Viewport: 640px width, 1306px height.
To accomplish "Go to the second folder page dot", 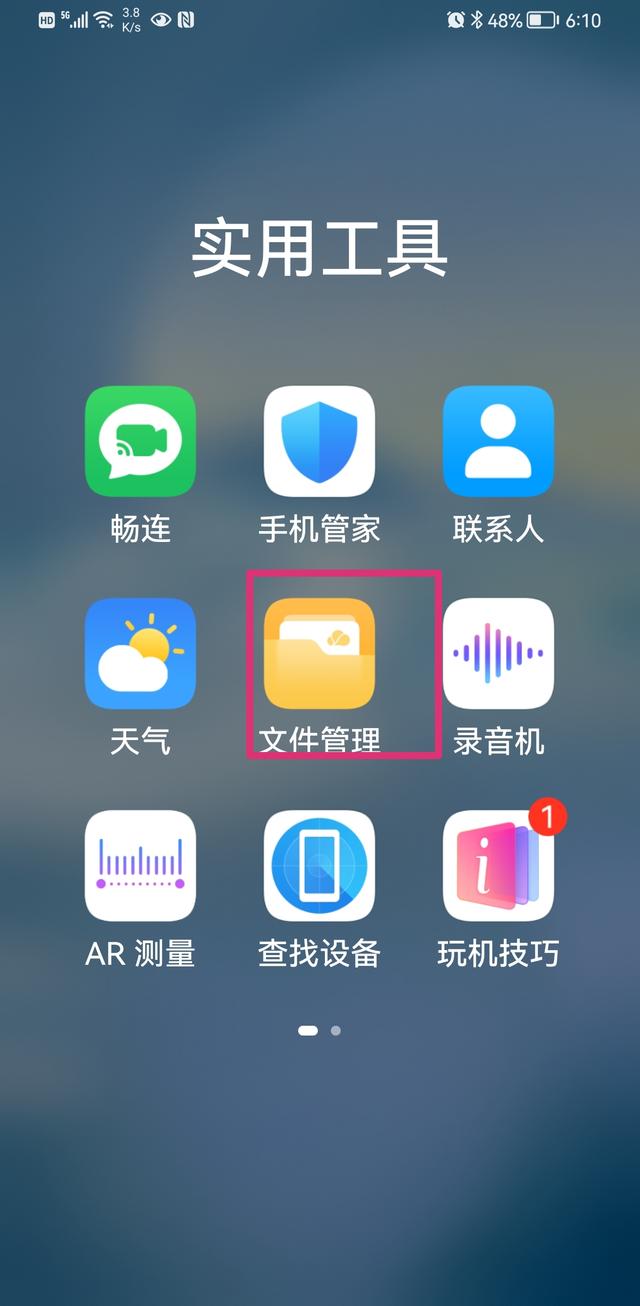I will pos(336,1030).
